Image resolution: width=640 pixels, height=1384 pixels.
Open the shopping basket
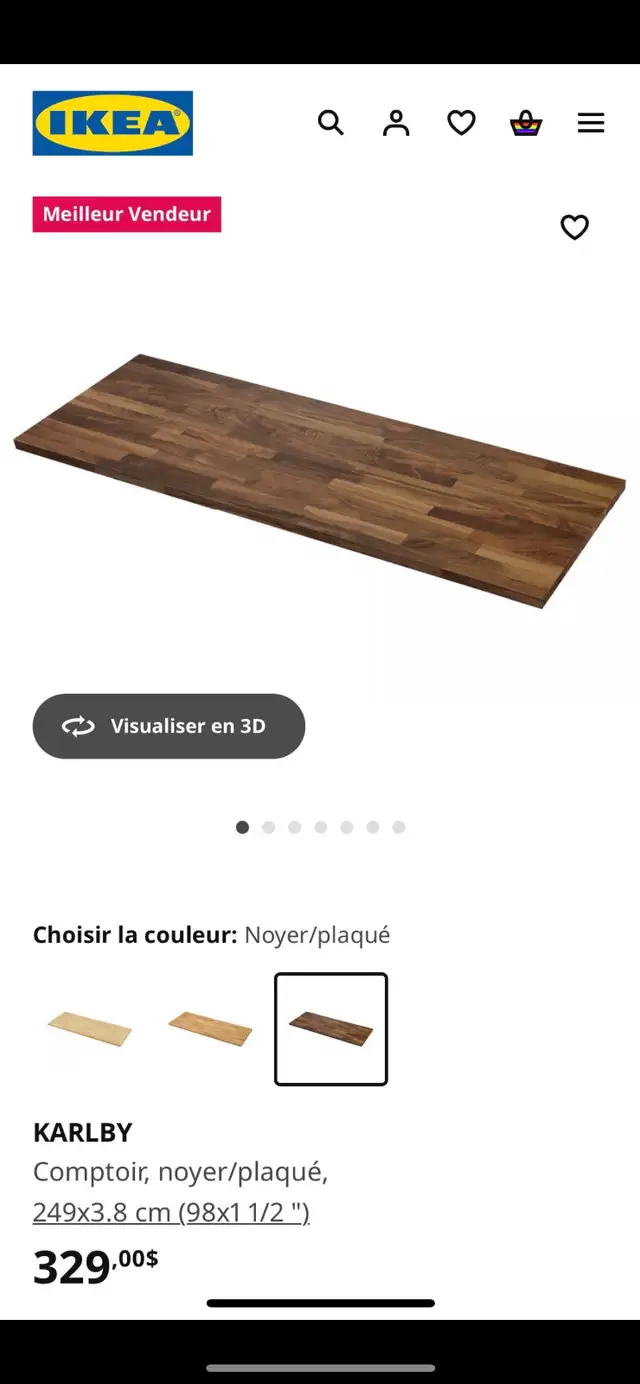pyautogui.click(x=526, y=123)
